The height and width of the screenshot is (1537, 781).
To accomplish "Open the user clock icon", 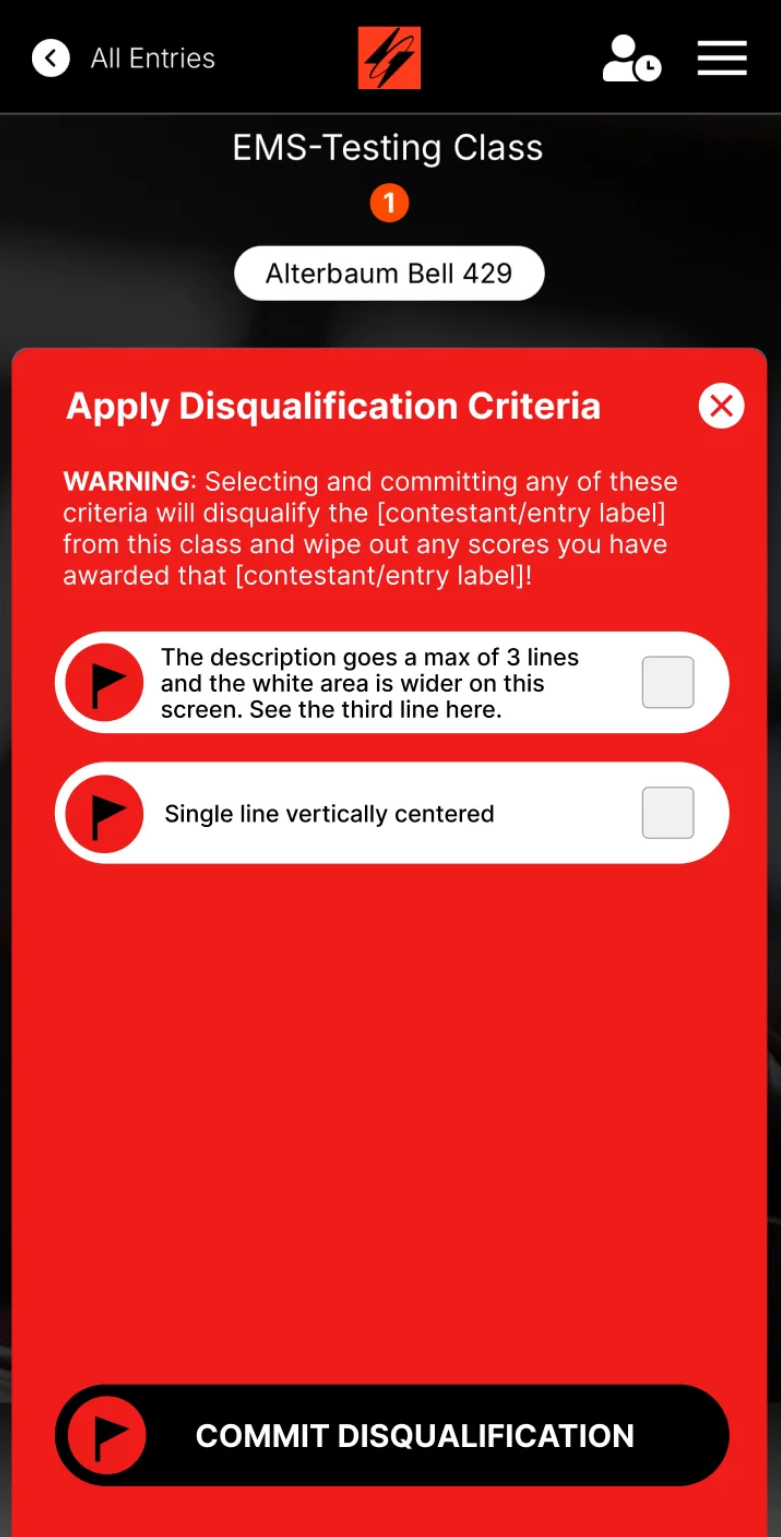I will (631, 58).
